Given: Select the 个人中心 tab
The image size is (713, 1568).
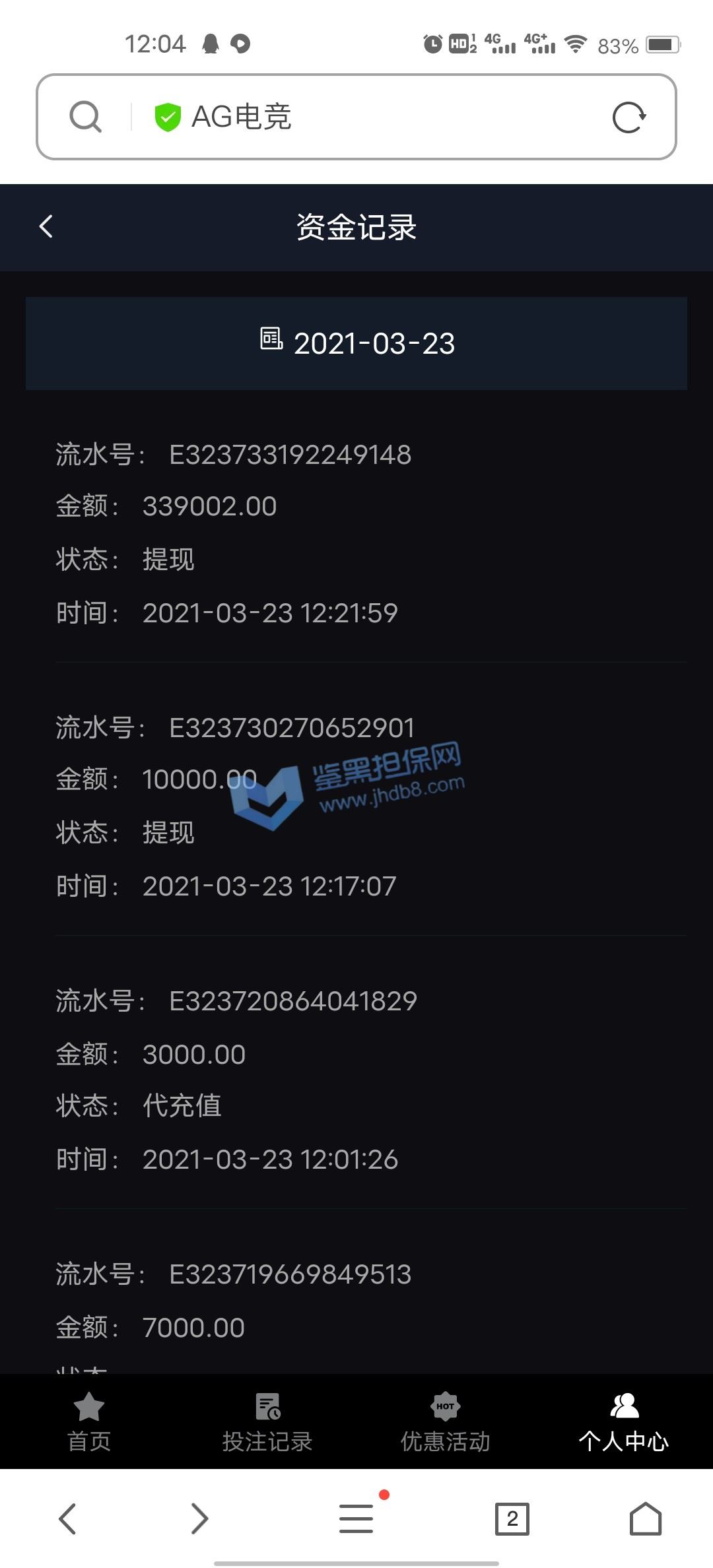Looking at the screenshot, I should tap(624, 1422).
